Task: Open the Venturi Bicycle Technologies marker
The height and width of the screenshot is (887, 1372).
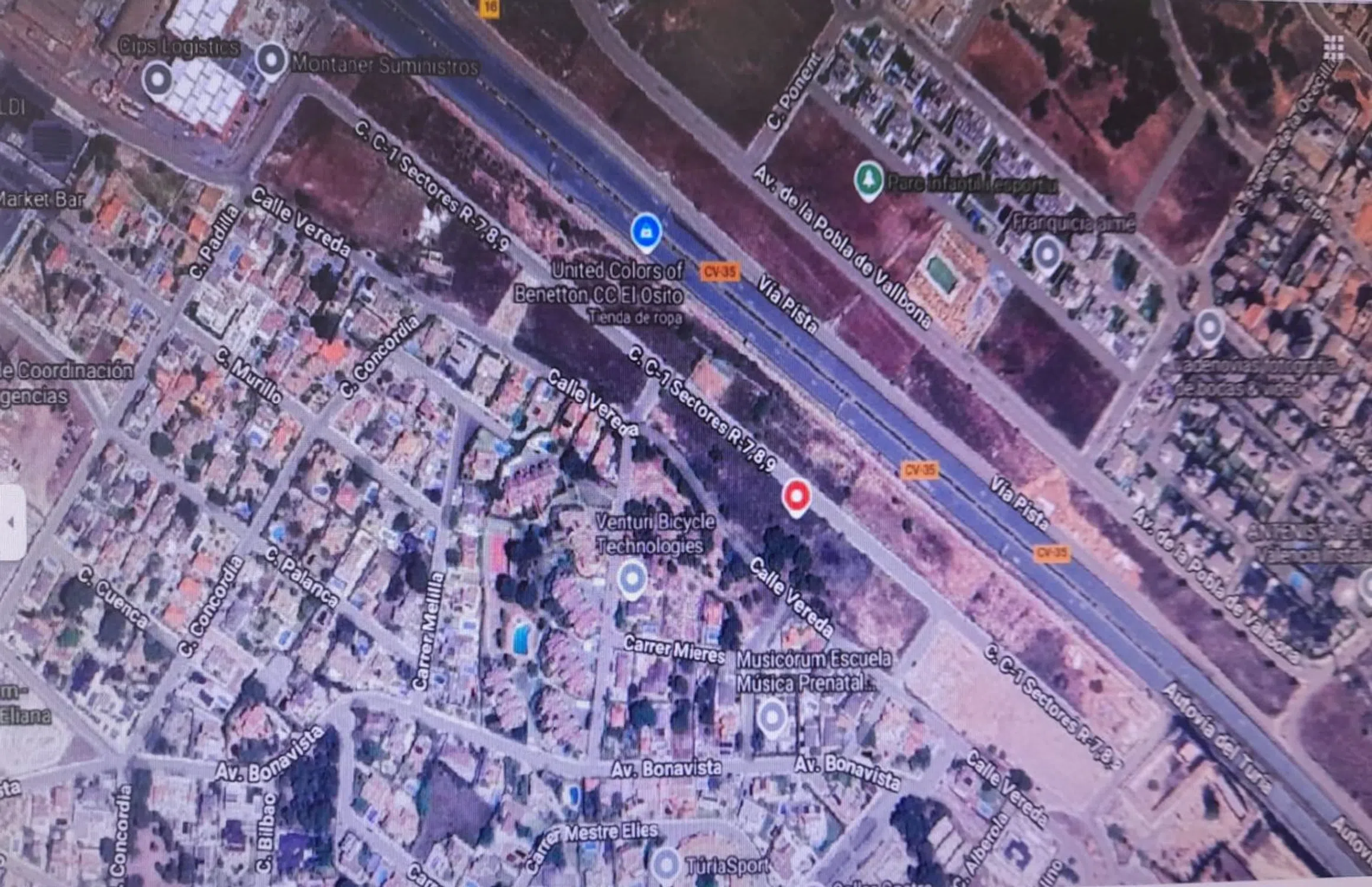Action: (632, 578)
